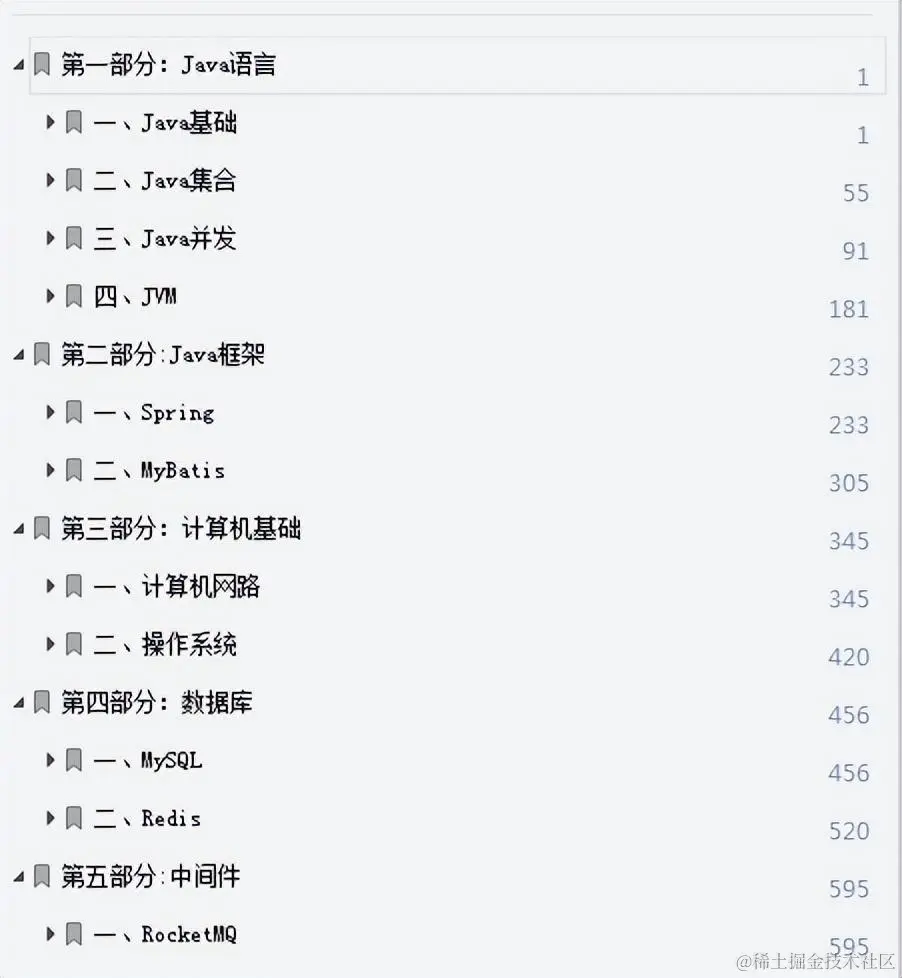Open the 一、Java基础 bookmark

coord(165,123)
